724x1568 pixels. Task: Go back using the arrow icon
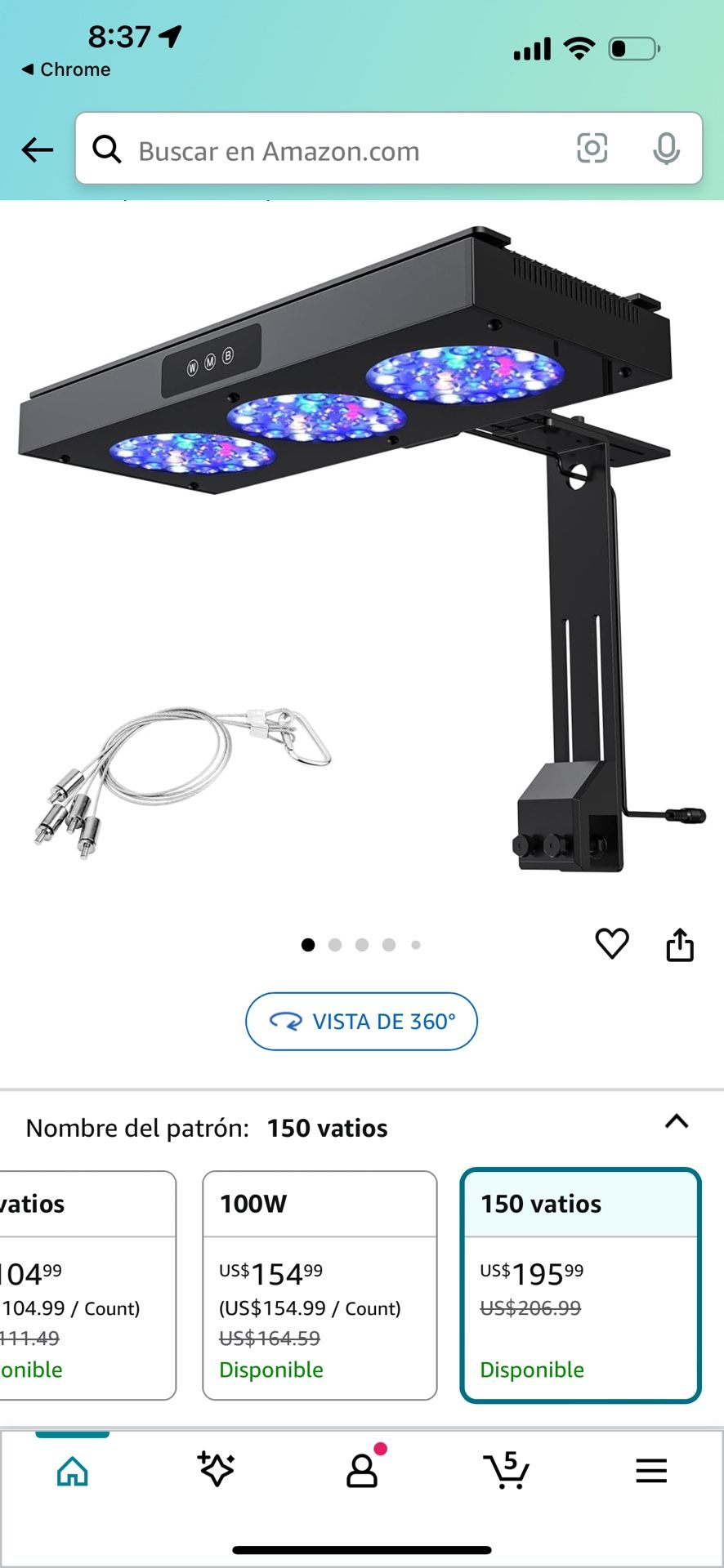(x=37, y=149)
